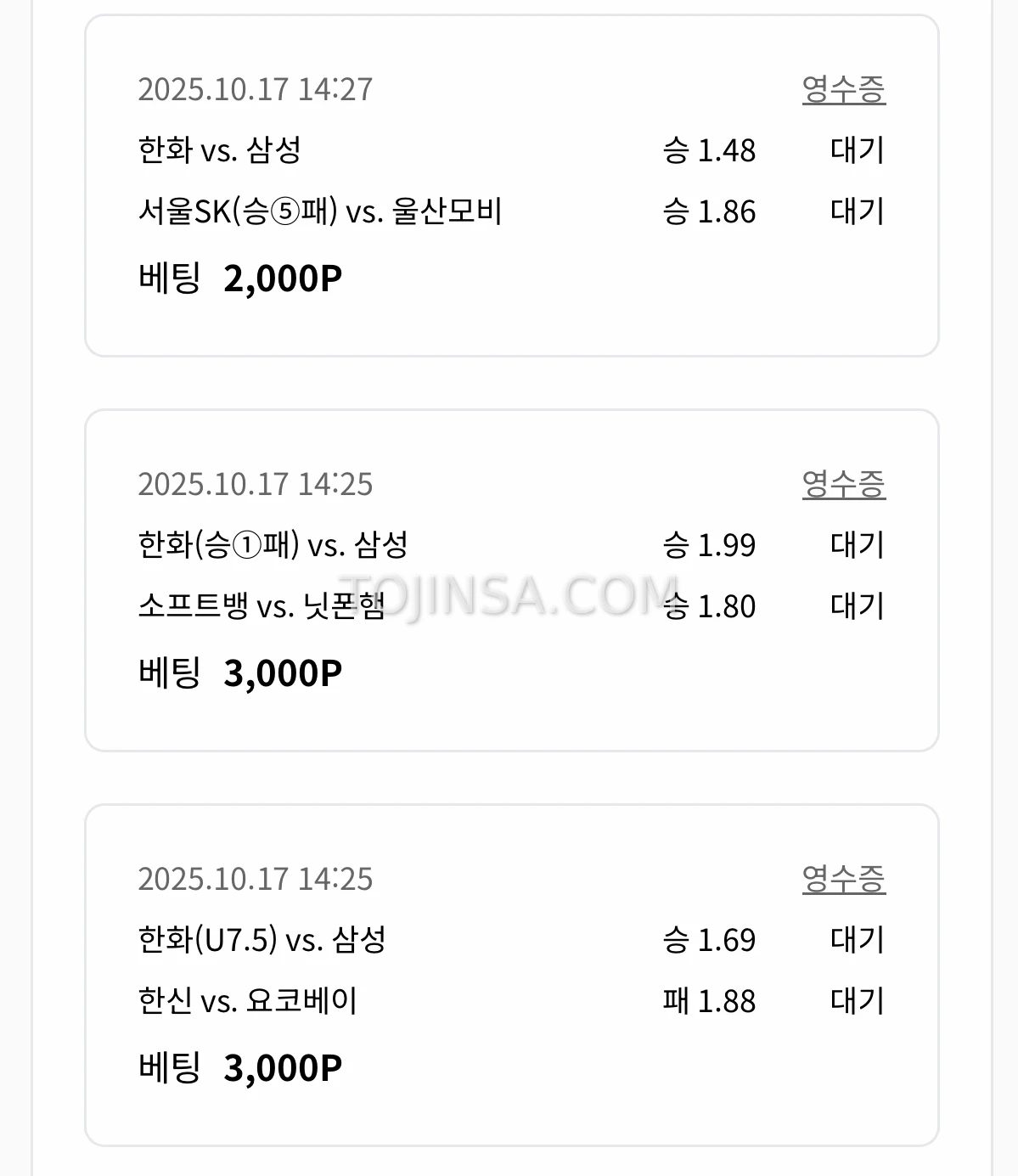Click the 패 1.88 odds value
This screenshot has height=1176, width=1018.
(710, 1002)
